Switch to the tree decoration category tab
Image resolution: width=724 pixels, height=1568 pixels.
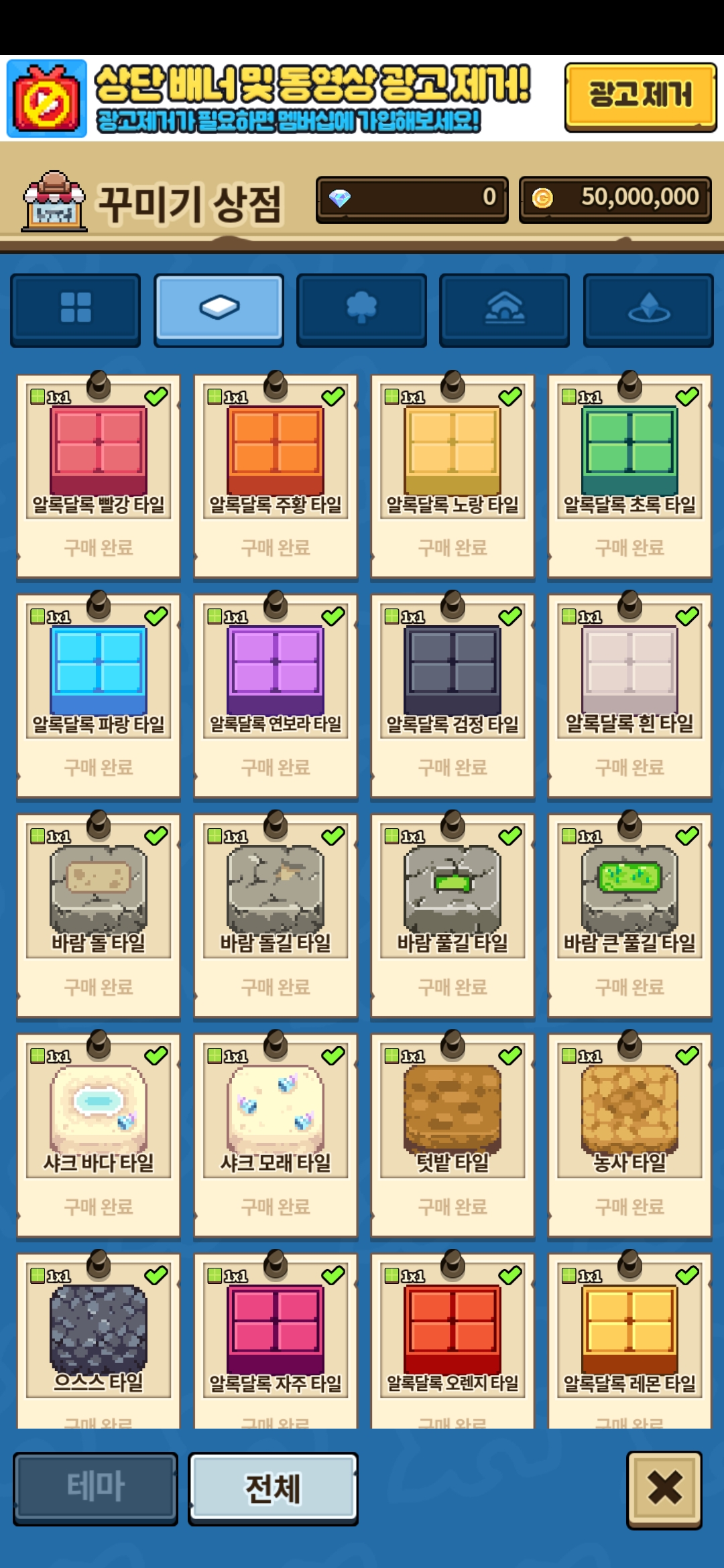pyautogui.click(x=362, y=309)
